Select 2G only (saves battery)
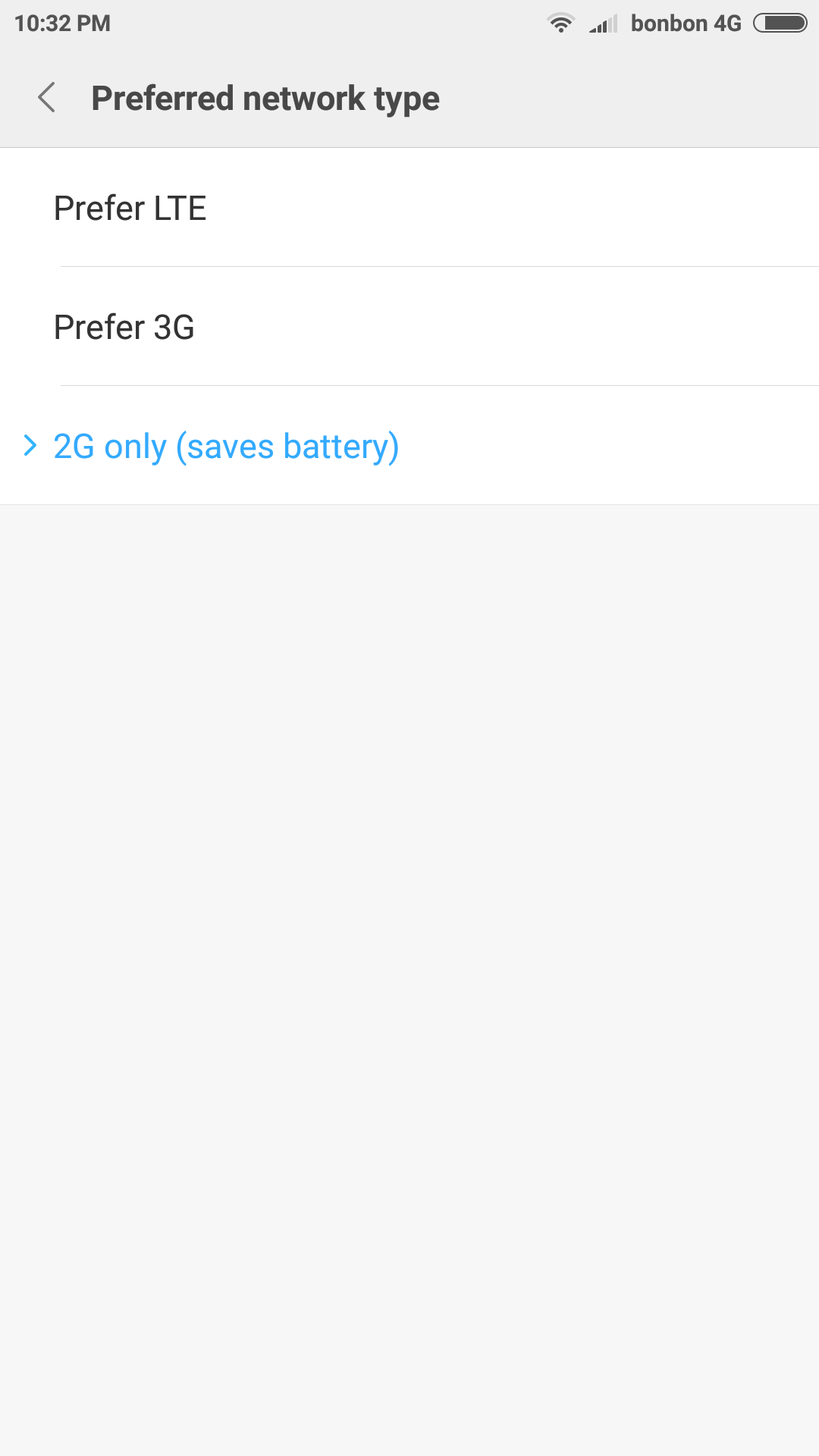This screenshot has height=1456, width=819. coord(409,445)
